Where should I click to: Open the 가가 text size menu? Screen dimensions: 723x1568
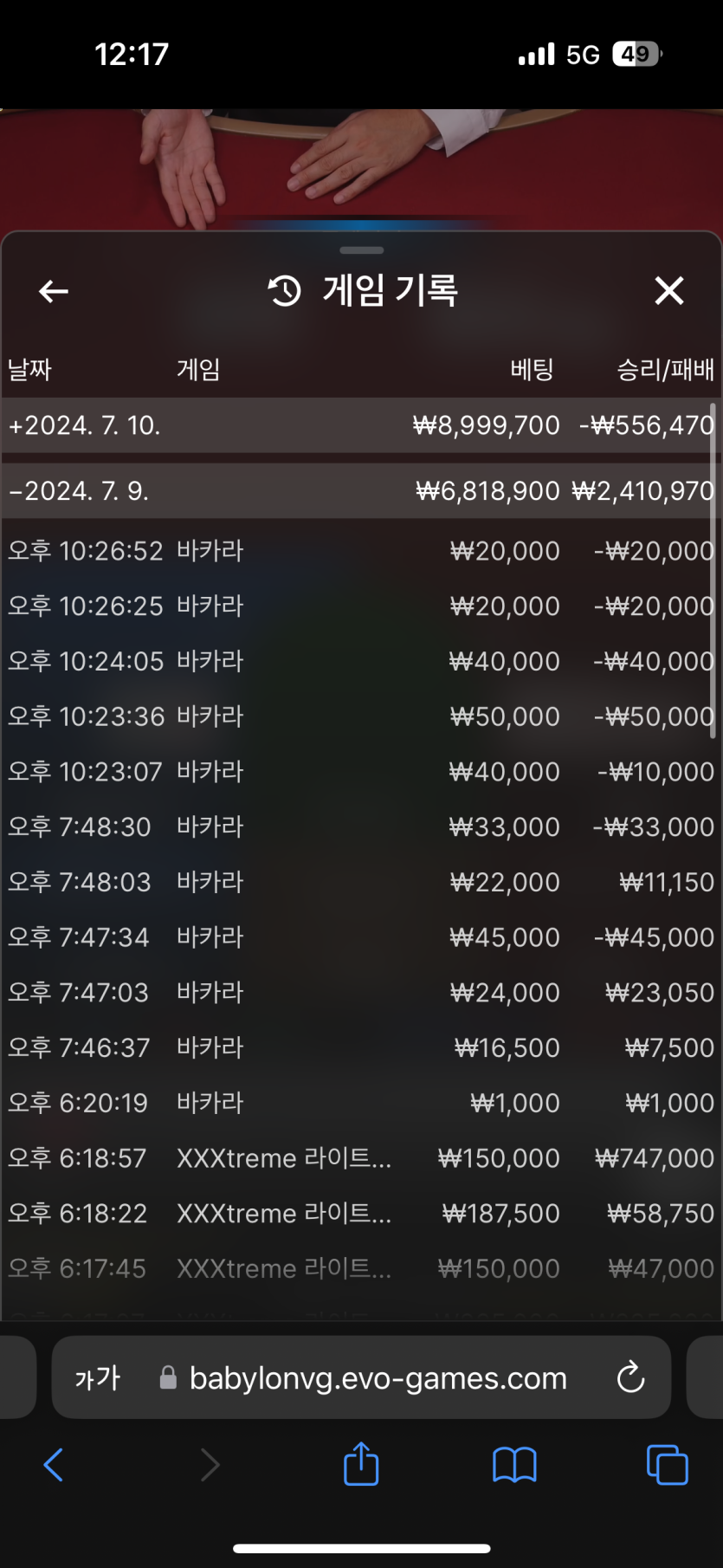click(97, 1377)
